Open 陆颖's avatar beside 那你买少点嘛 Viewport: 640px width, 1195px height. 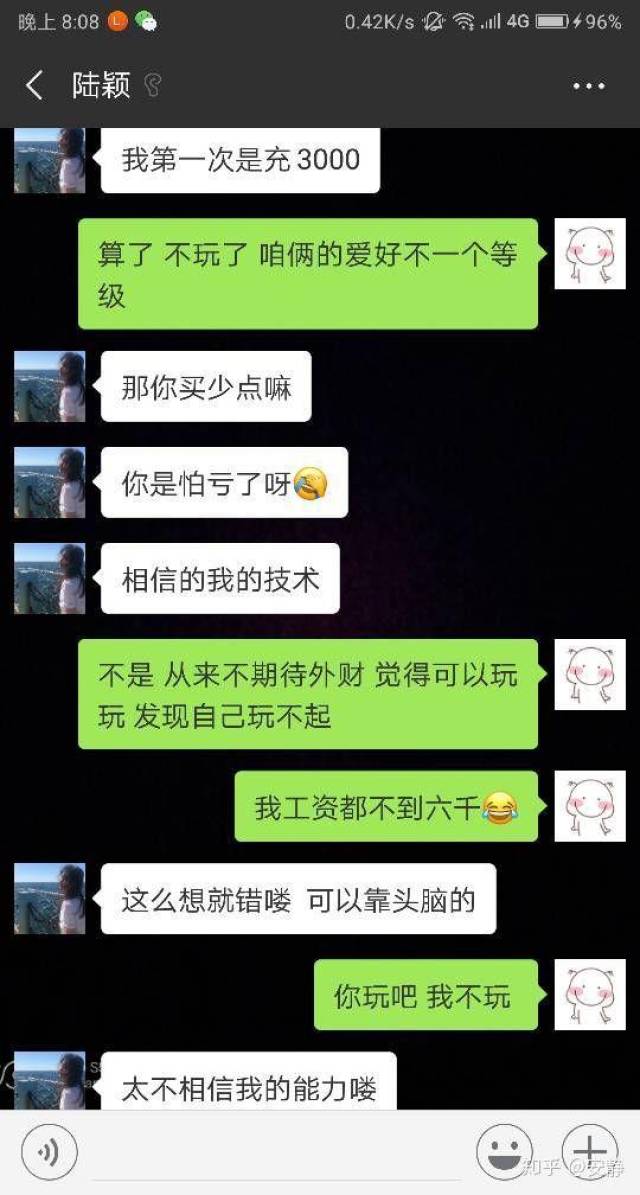[x=50, y=386]
